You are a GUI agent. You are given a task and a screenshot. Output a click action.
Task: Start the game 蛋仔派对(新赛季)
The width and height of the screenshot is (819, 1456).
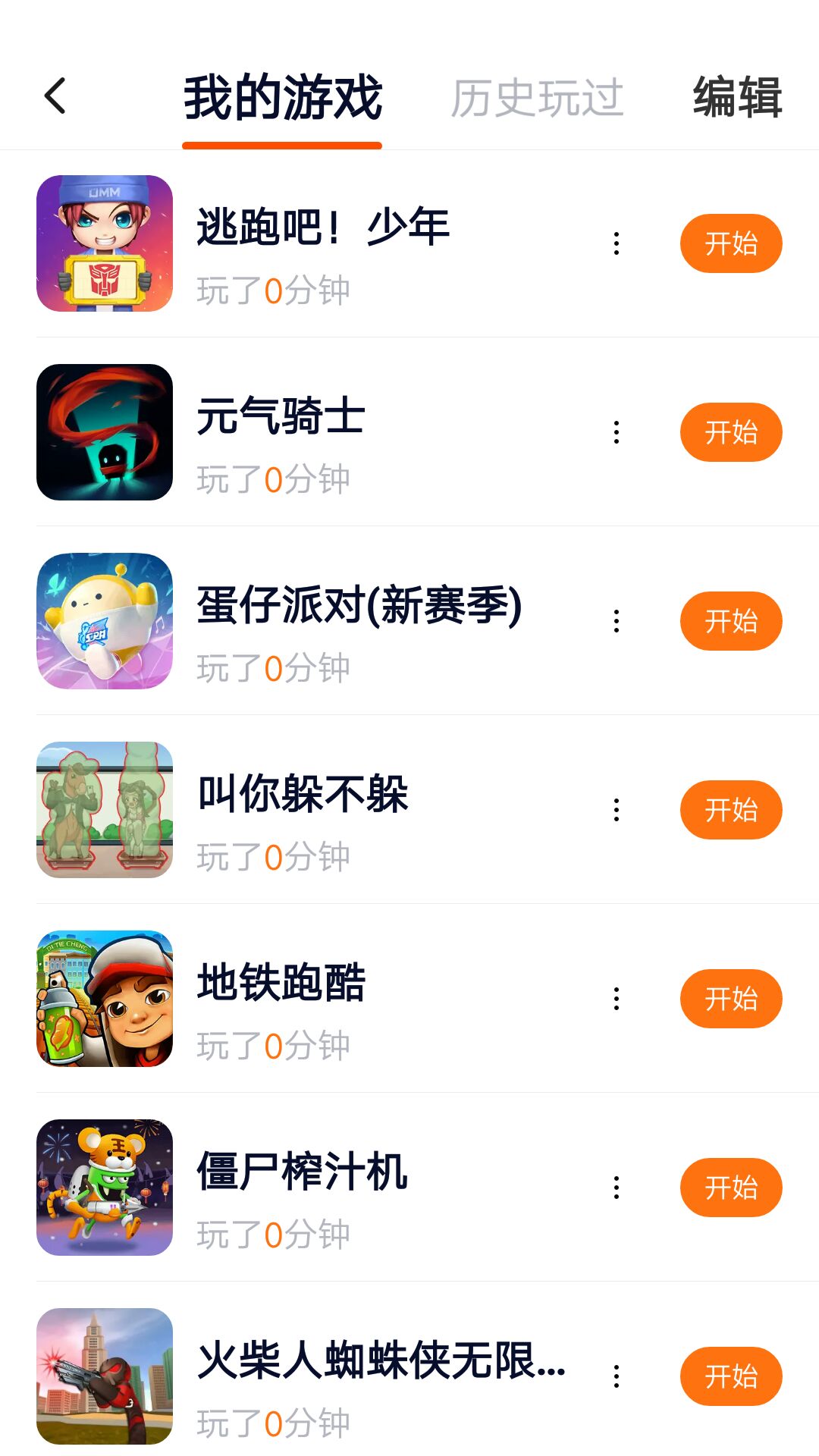tap(730, 621)
